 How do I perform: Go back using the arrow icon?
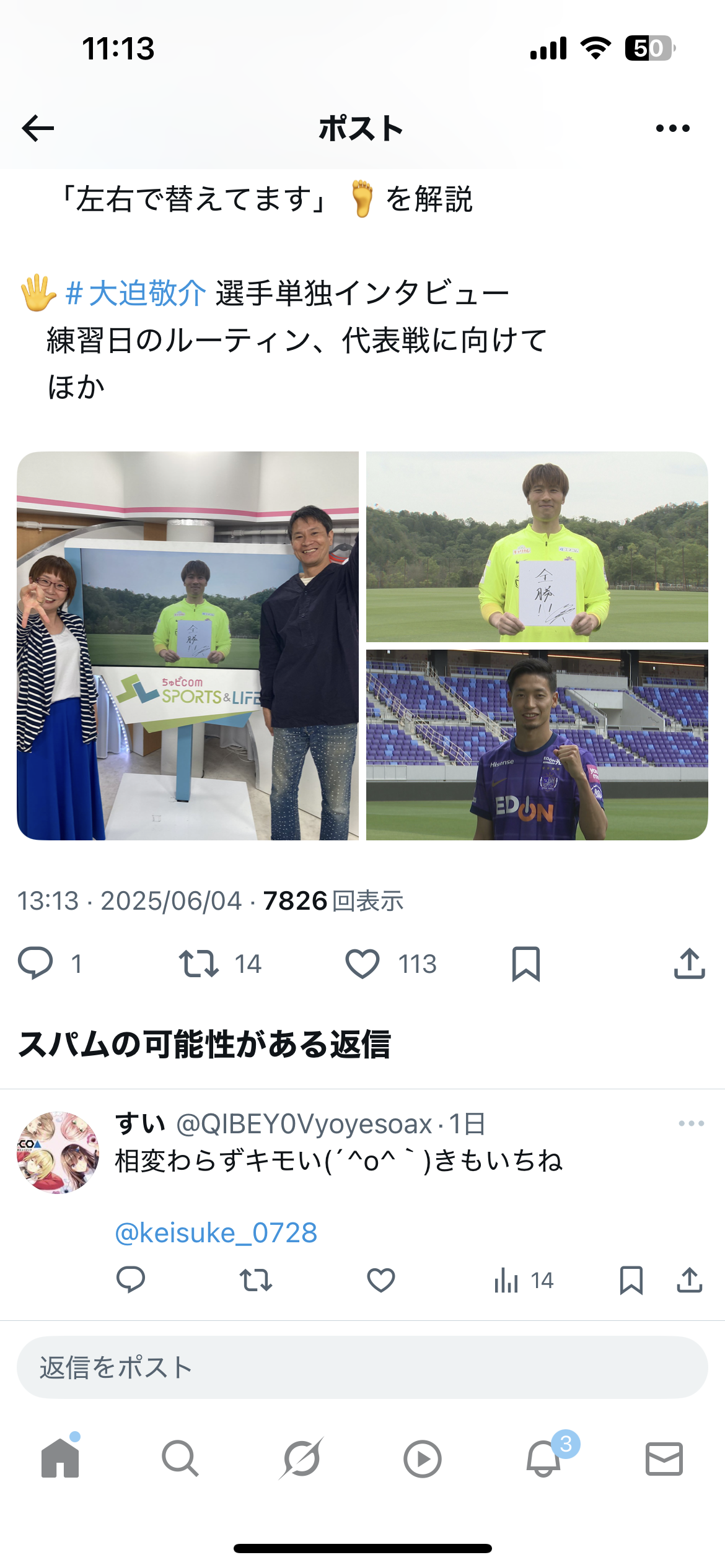pos(38,128)
